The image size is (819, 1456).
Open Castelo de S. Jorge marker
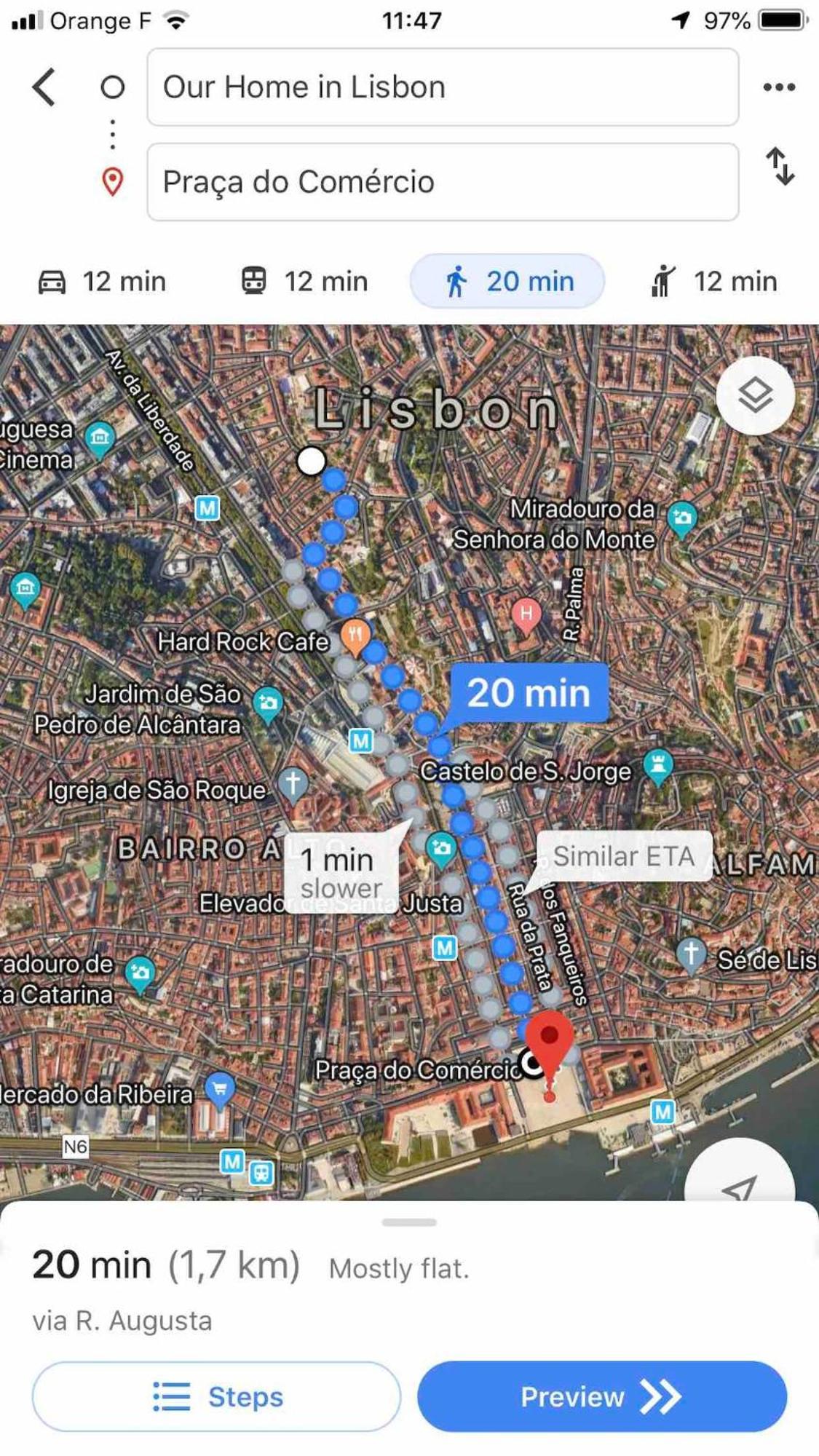(x=657, y=767)
